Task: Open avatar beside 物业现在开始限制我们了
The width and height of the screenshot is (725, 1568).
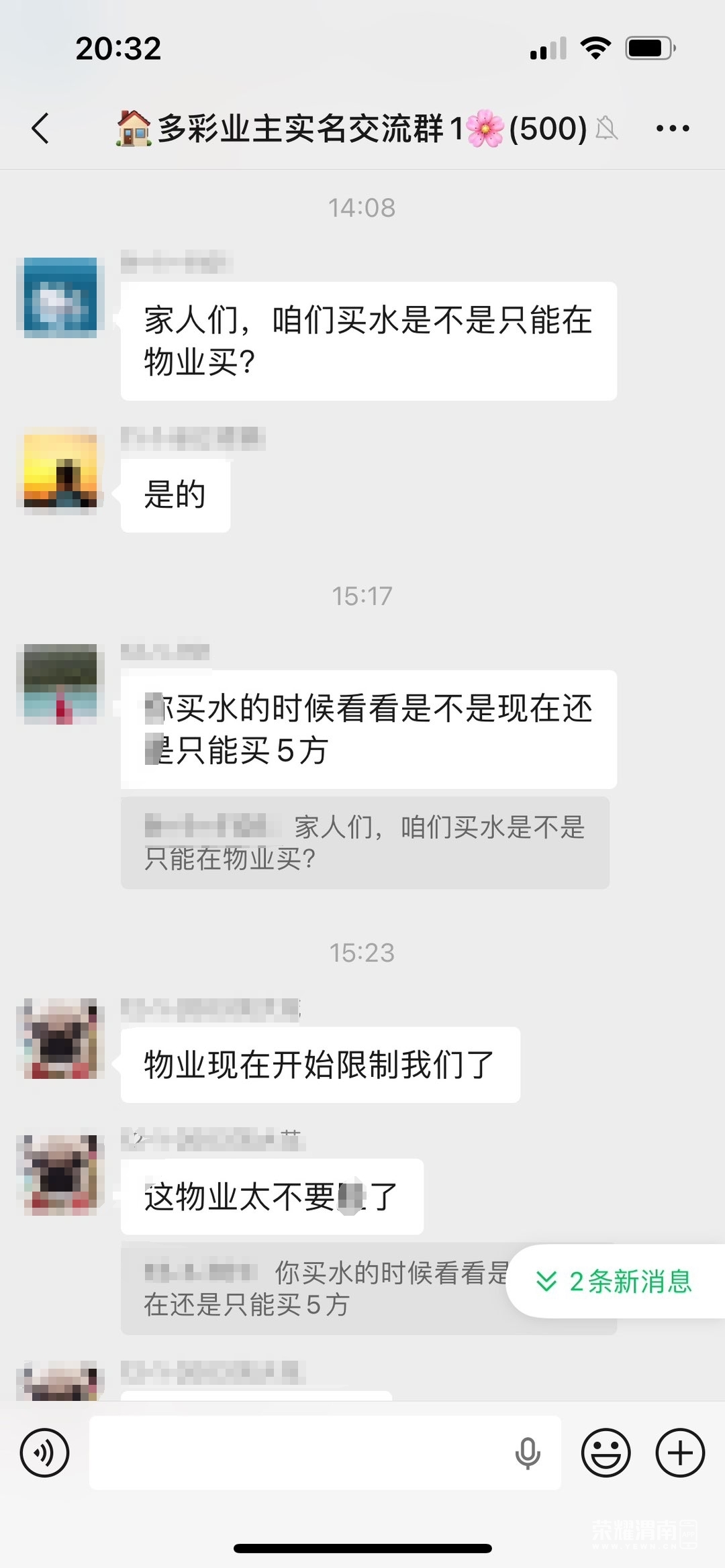Action: (60, 1039)
